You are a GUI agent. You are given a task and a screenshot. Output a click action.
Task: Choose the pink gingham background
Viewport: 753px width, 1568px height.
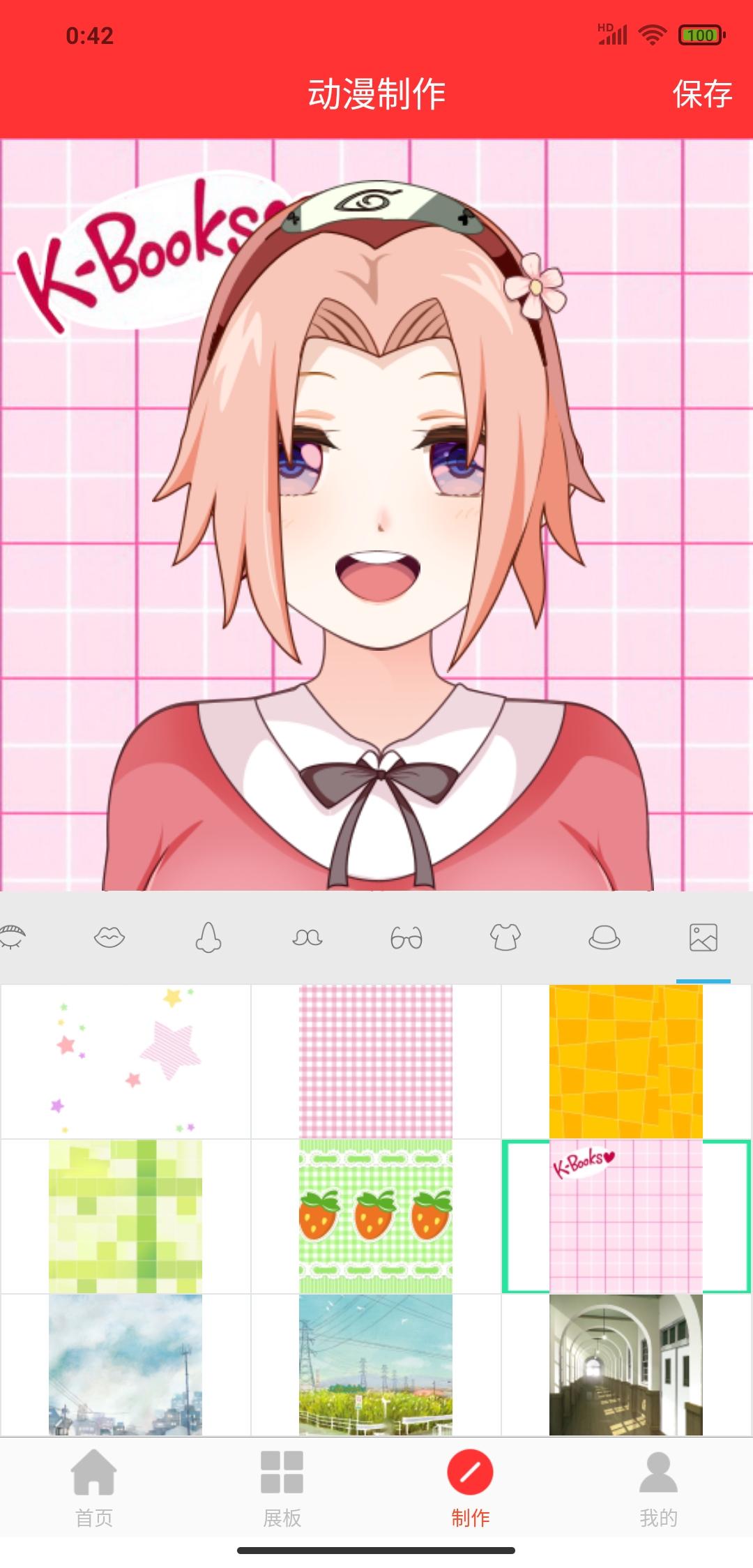pyautogui.click(x=376, y=1061)
